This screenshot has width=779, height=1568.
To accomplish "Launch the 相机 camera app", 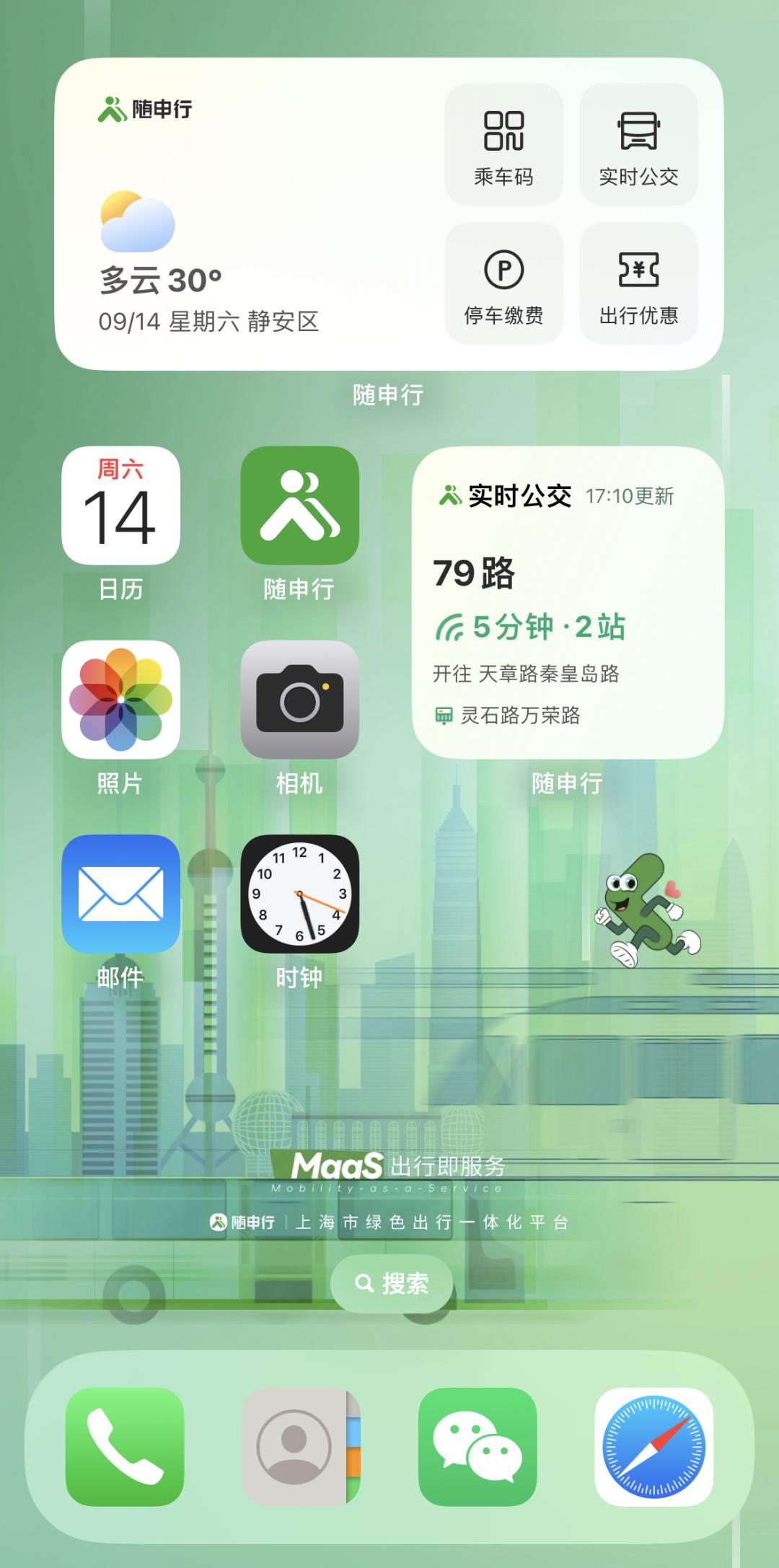I will (299, 700).
